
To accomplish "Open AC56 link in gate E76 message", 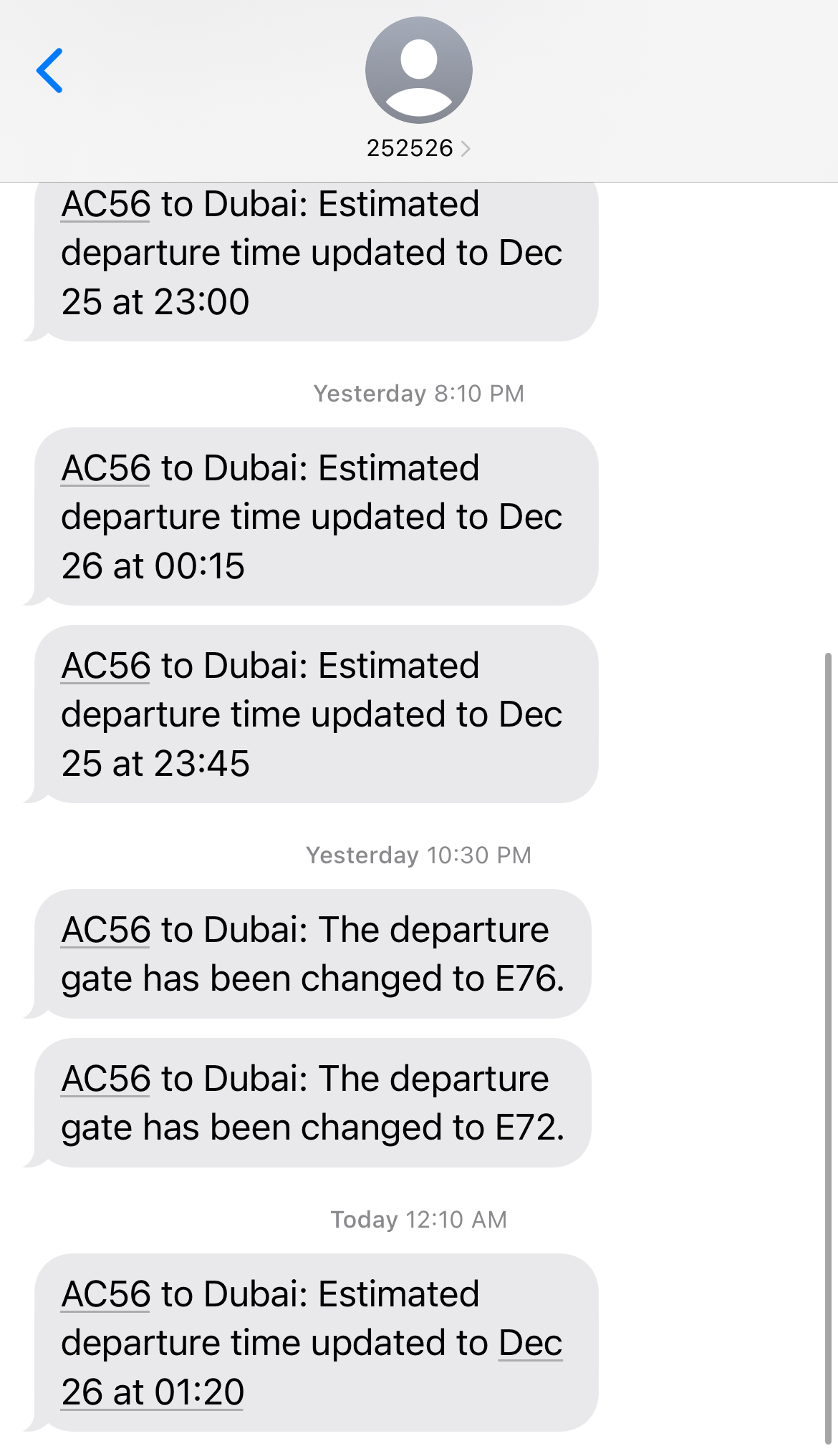I will pos(105,931).
